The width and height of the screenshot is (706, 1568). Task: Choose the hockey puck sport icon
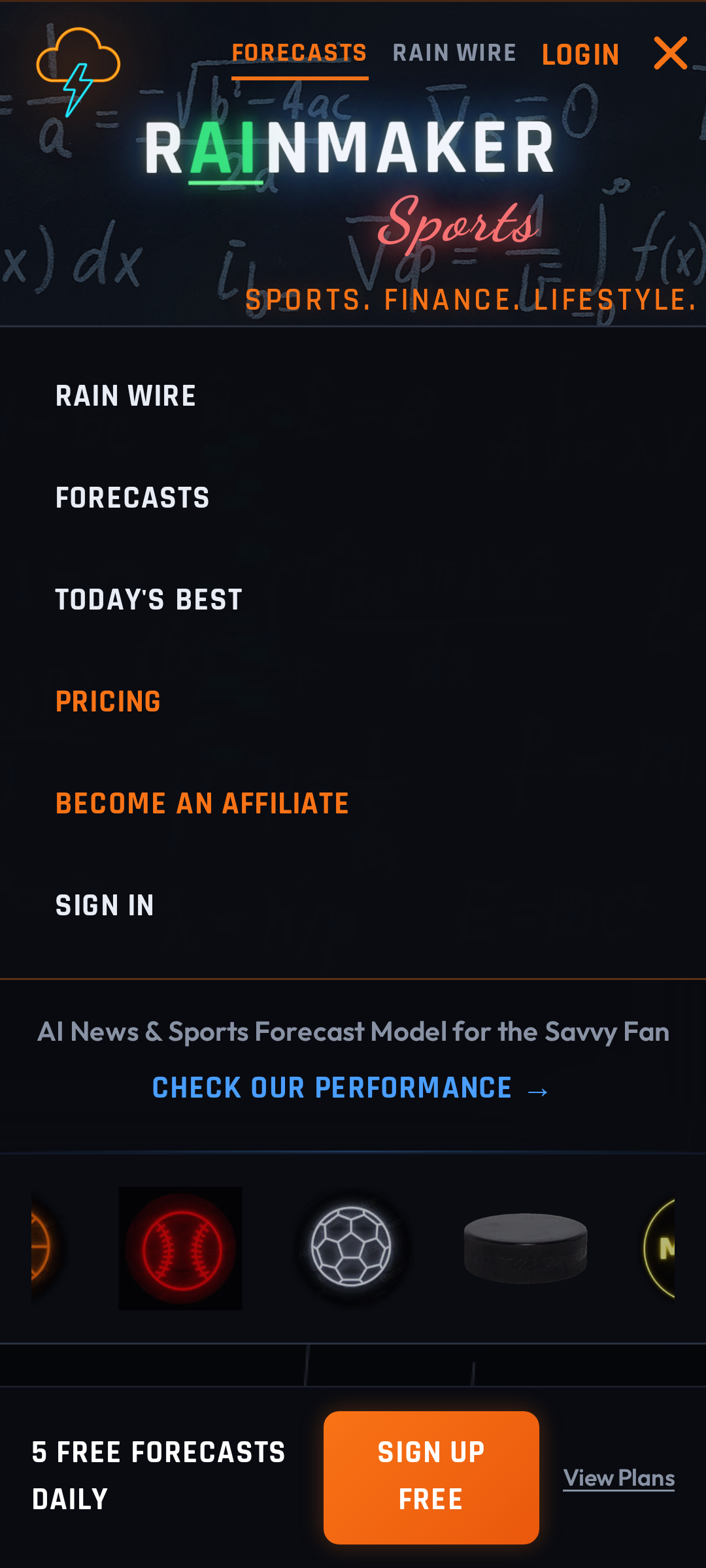coord(525,1249)
